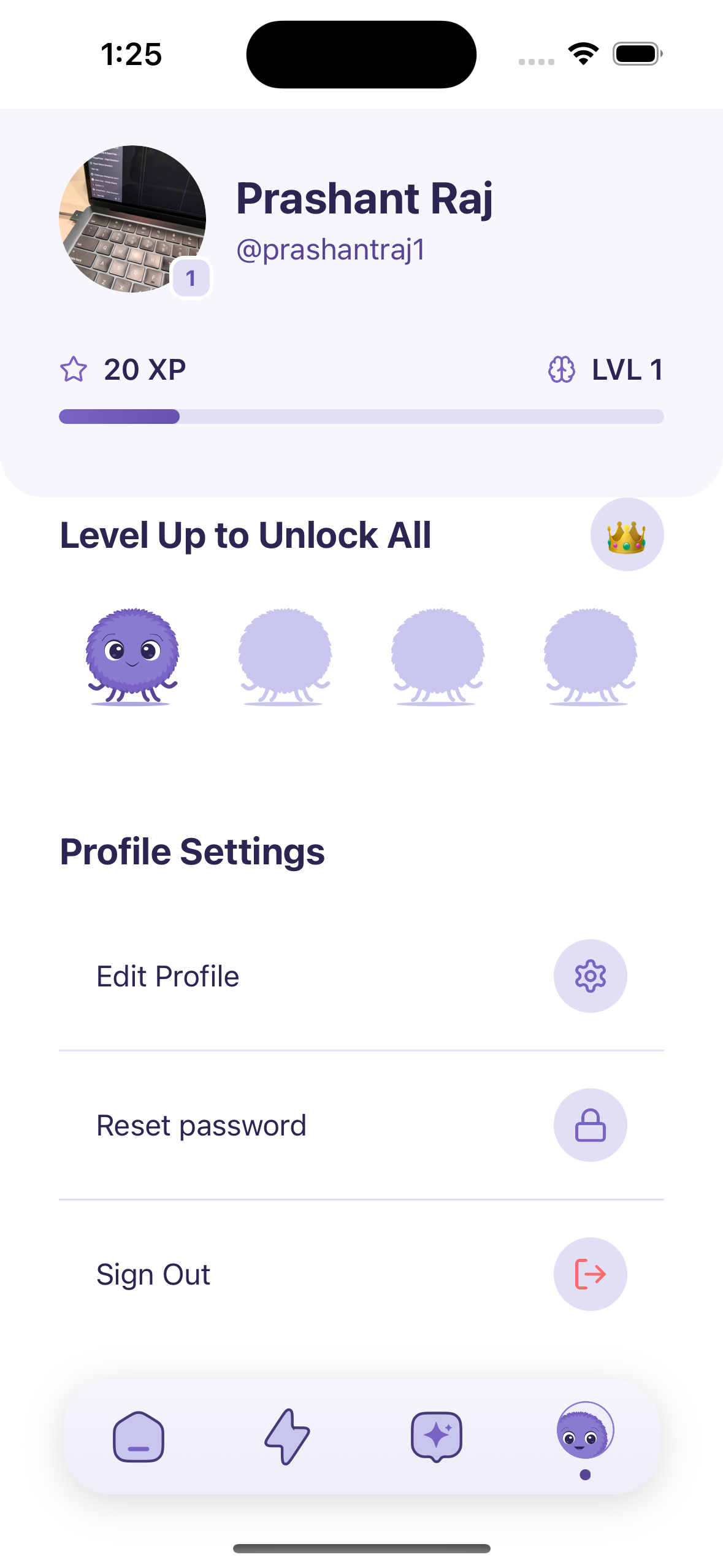The height and width of the screenshot is (1568, 723).
Task: Select the unlocked purple monster character
Action: [x=132, y=656]
